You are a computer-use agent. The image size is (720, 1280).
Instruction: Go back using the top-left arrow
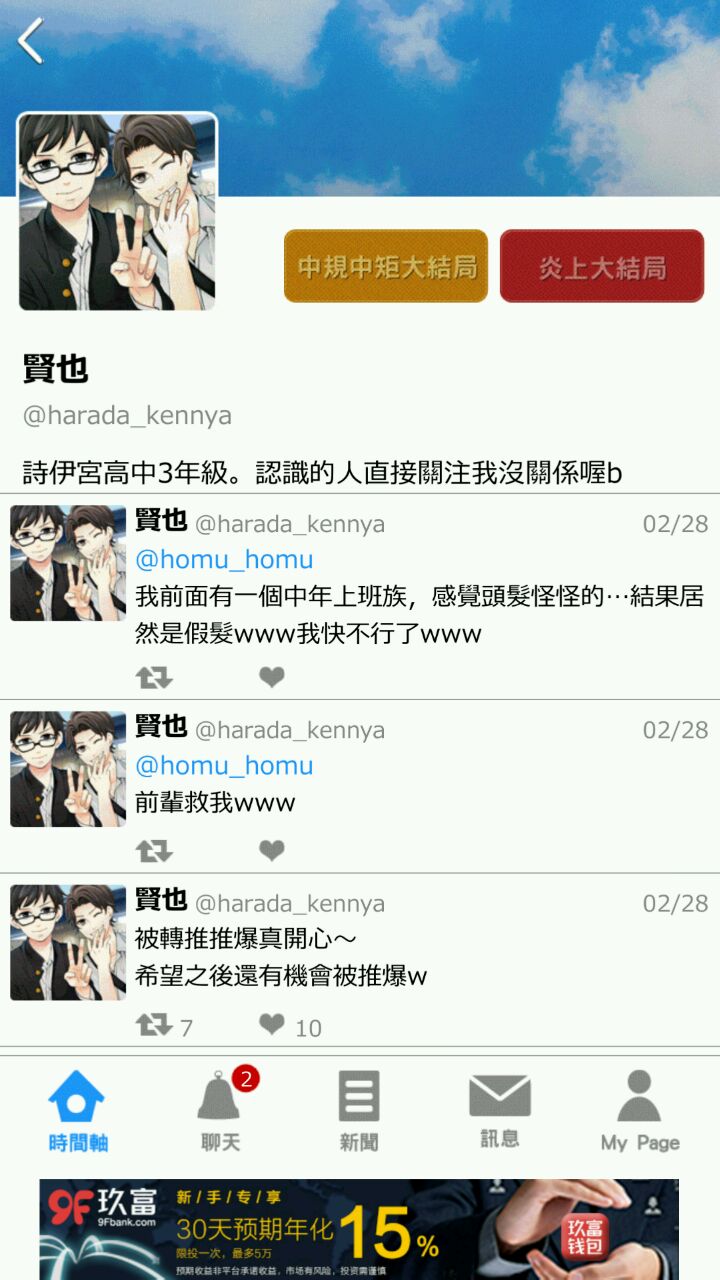31,41
